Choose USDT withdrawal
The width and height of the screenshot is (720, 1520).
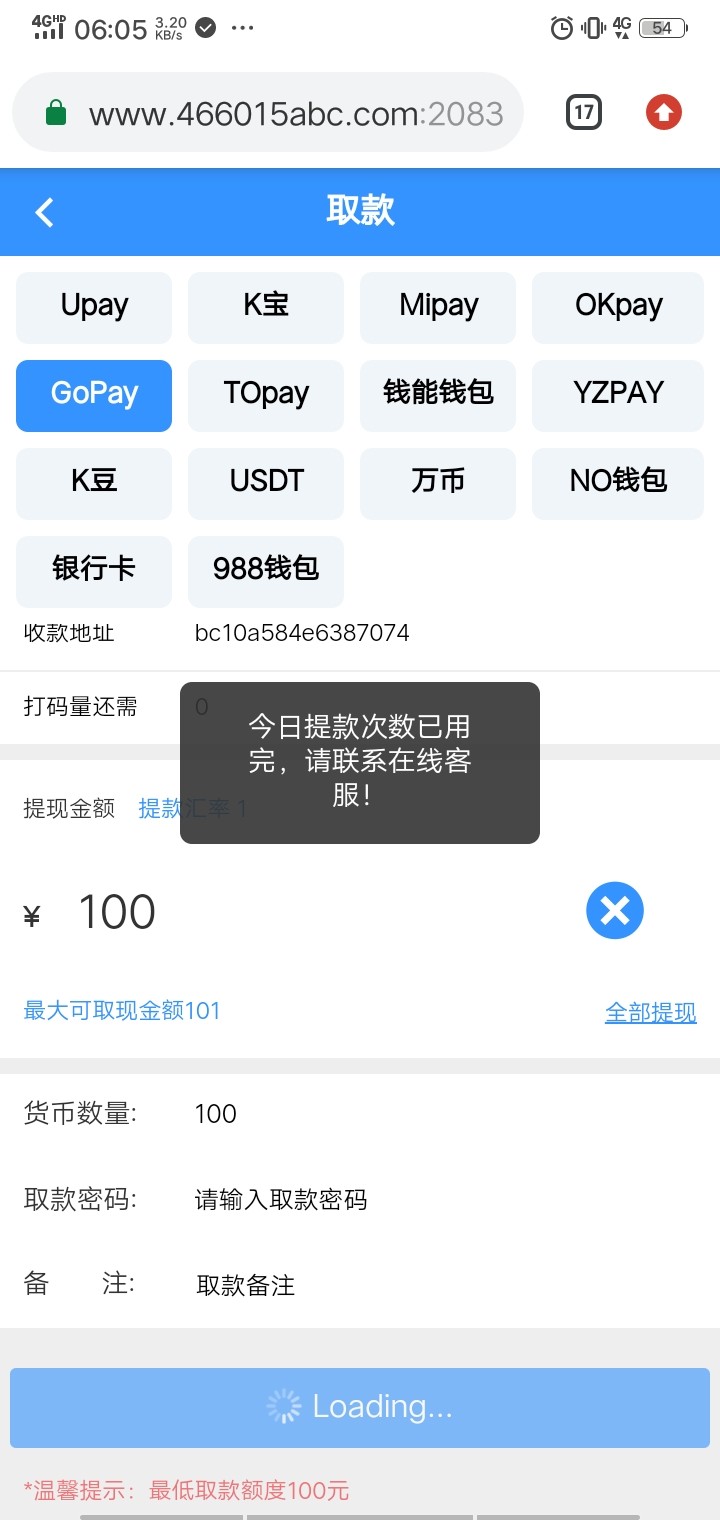tap(266, 483)
